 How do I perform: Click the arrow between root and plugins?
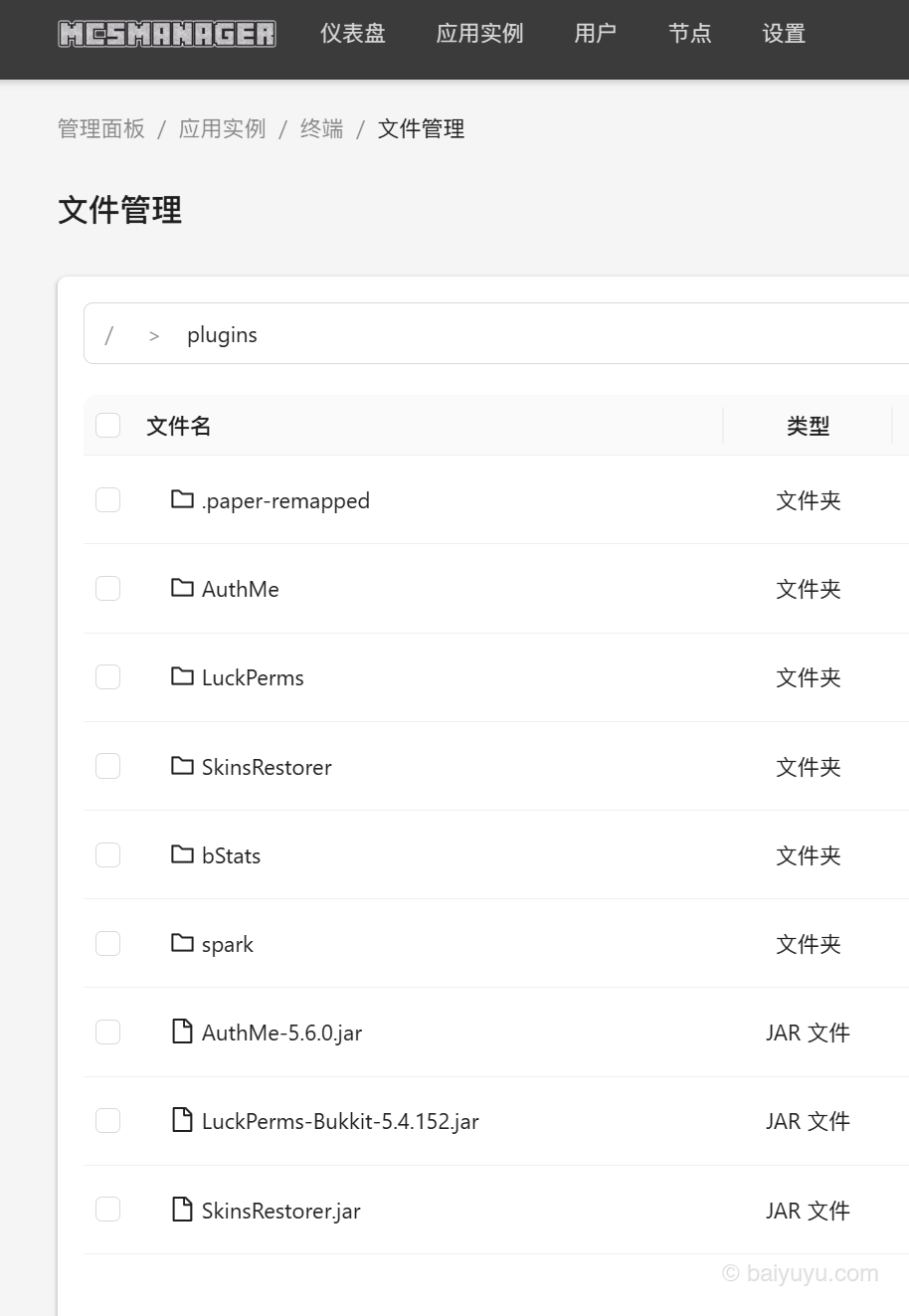click(154, 335)
